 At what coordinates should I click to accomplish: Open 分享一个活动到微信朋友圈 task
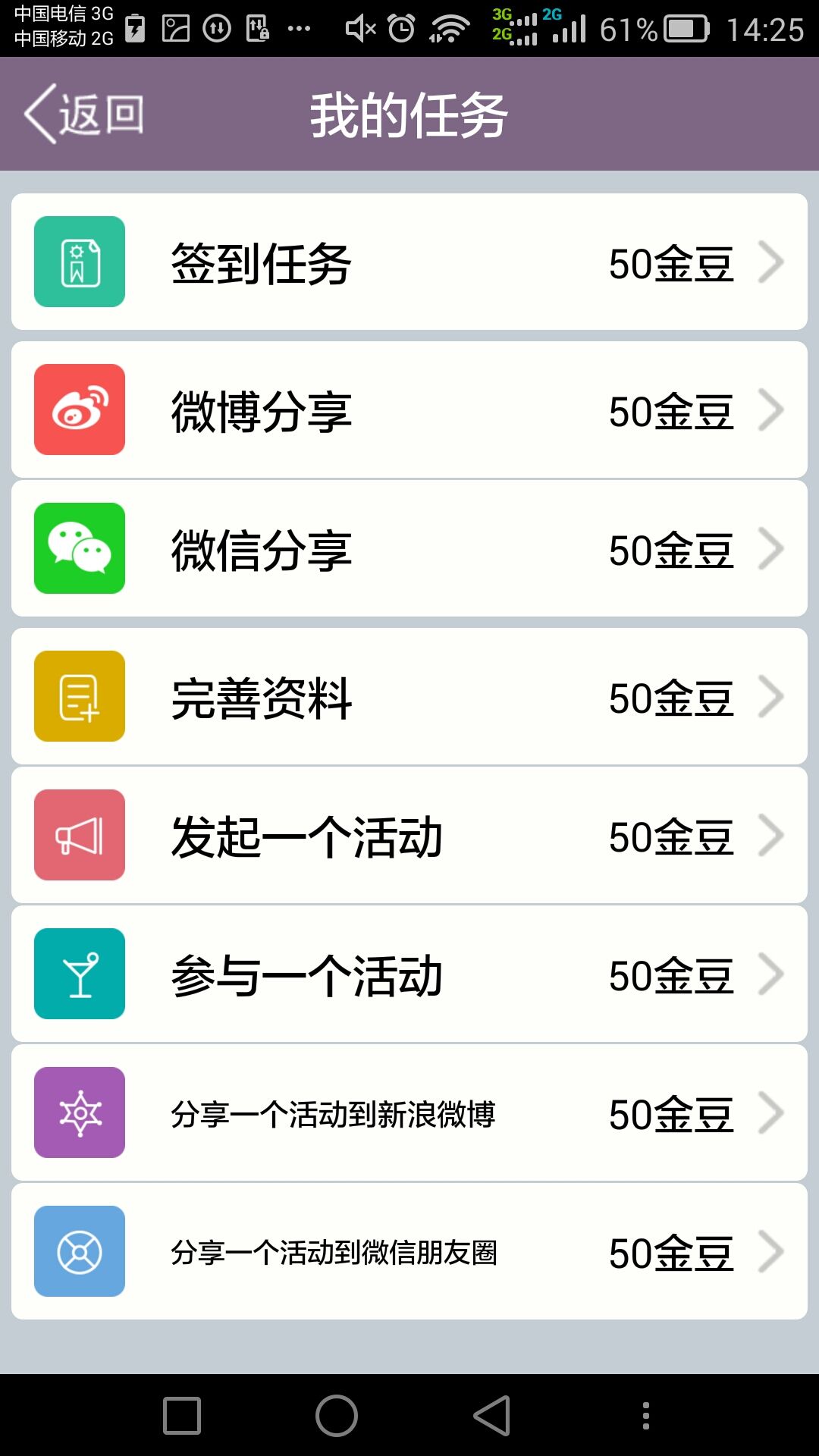[x=409, y=1251]
